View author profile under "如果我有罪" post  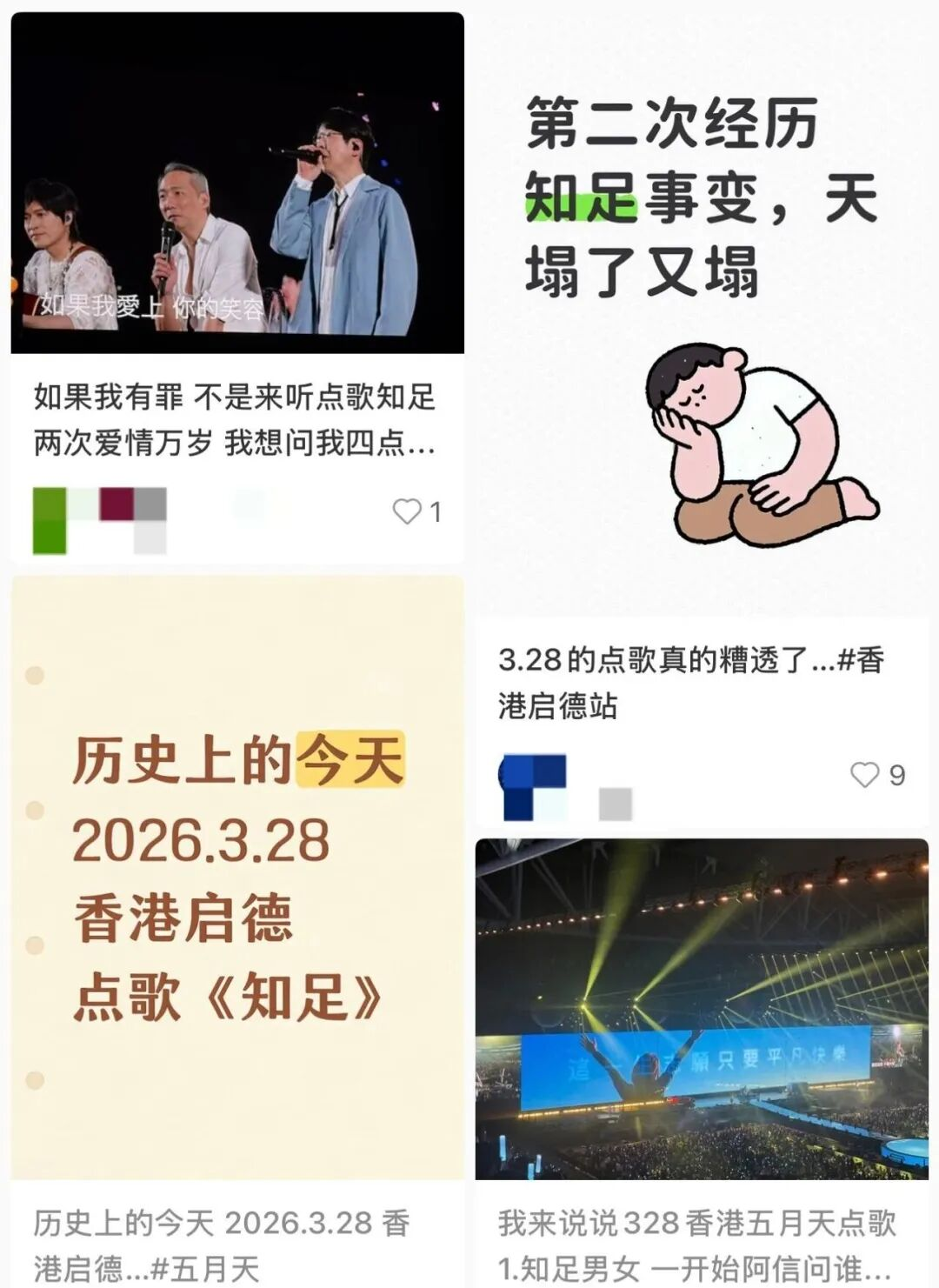coord(98,519)
